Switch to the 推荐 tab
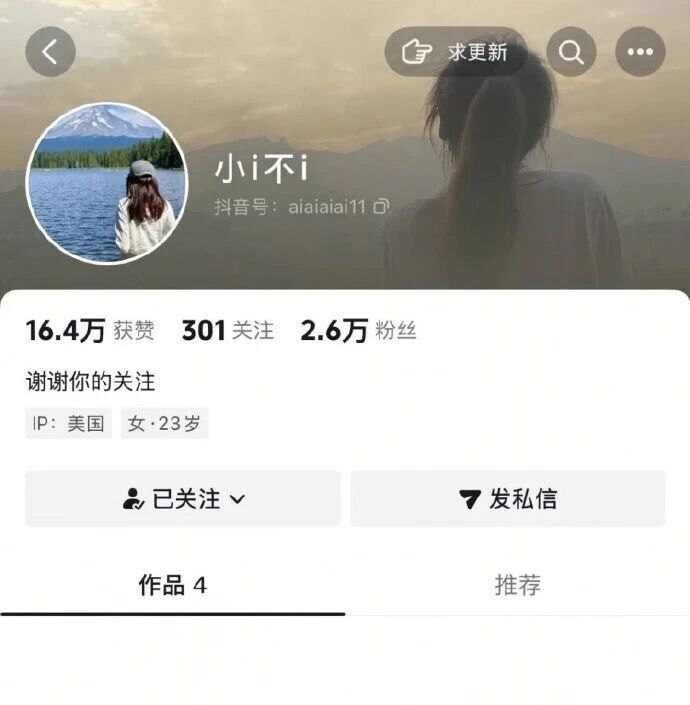The width and height of the screenshot is (690, 705). 517,585
